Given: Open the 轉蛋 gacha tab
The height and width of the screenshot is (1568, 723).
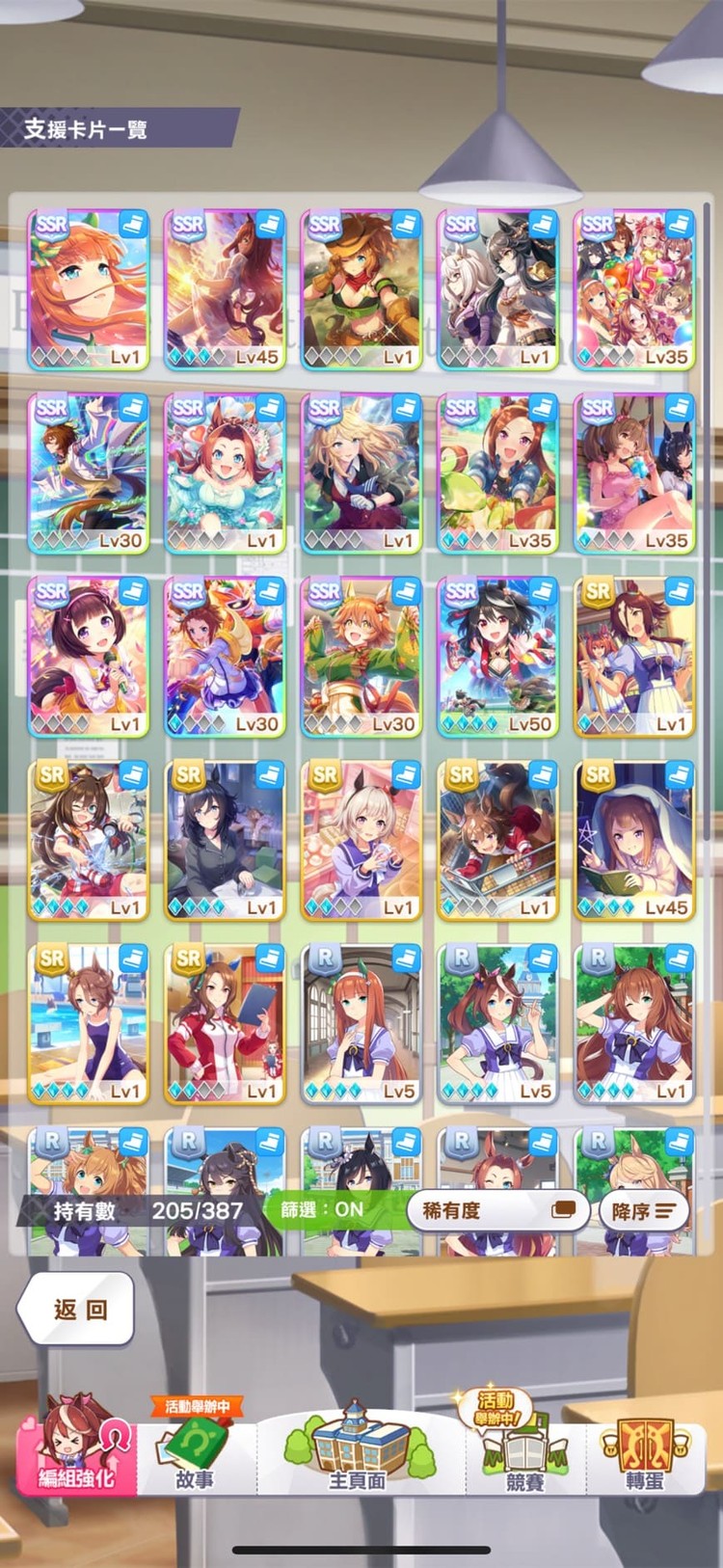Looking at the screenshot, I should 644,1453.
